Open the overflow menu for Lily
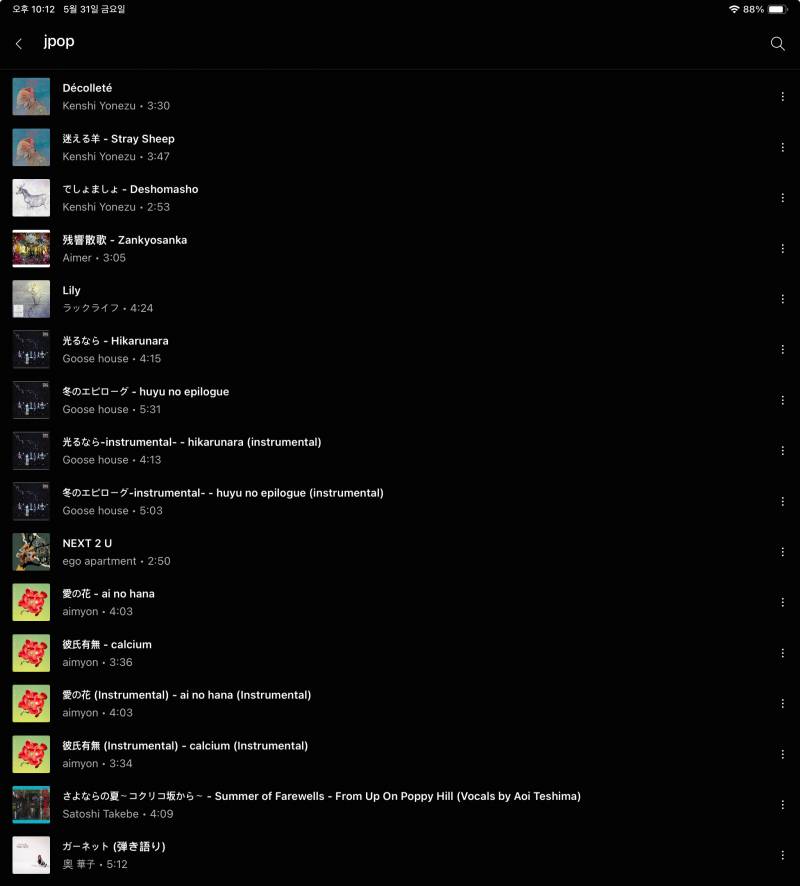Viewport: 800px width, 886px height. point(782,299)
